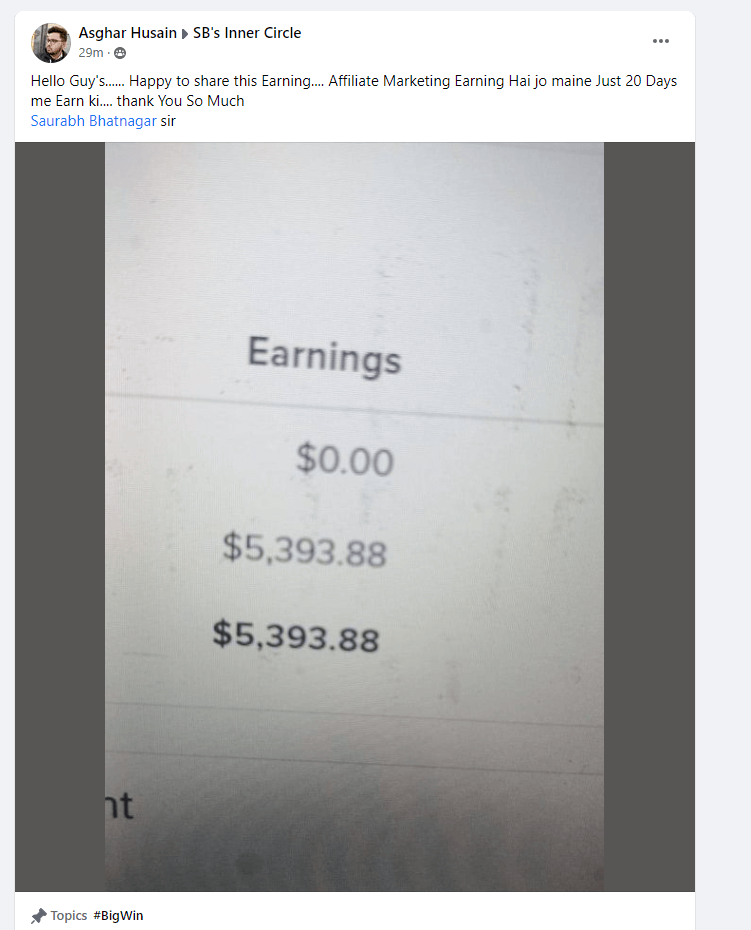Viewport: 751px width, 930px height.
Task: Open the Saurabh Bhatnagar tagged profile
Action: pos(92,120)
